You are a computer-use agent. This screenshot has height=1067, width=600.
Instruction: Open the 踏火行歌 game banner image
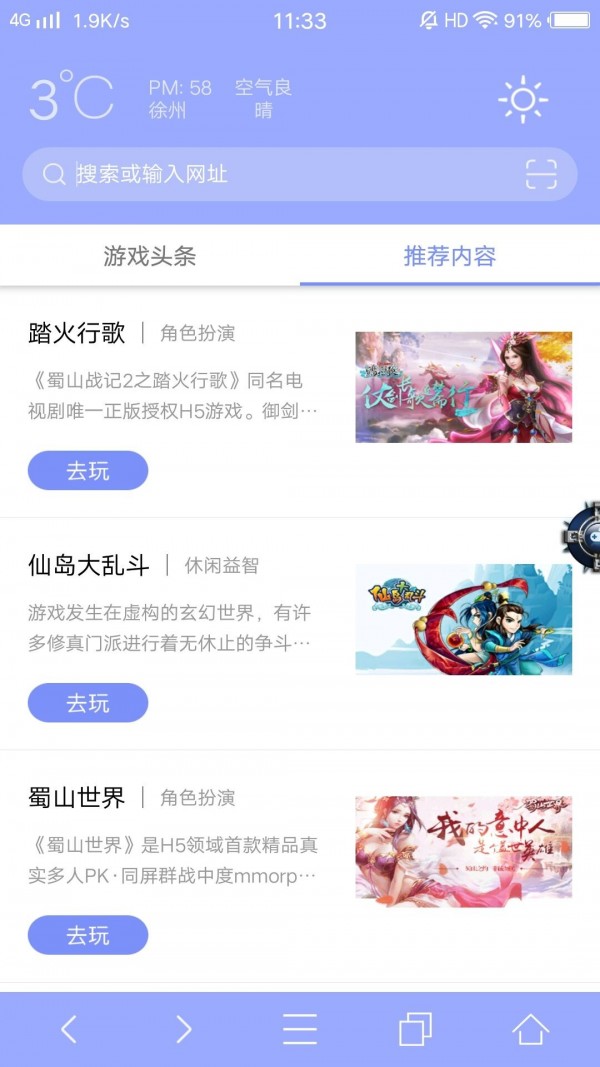(463, 387)
